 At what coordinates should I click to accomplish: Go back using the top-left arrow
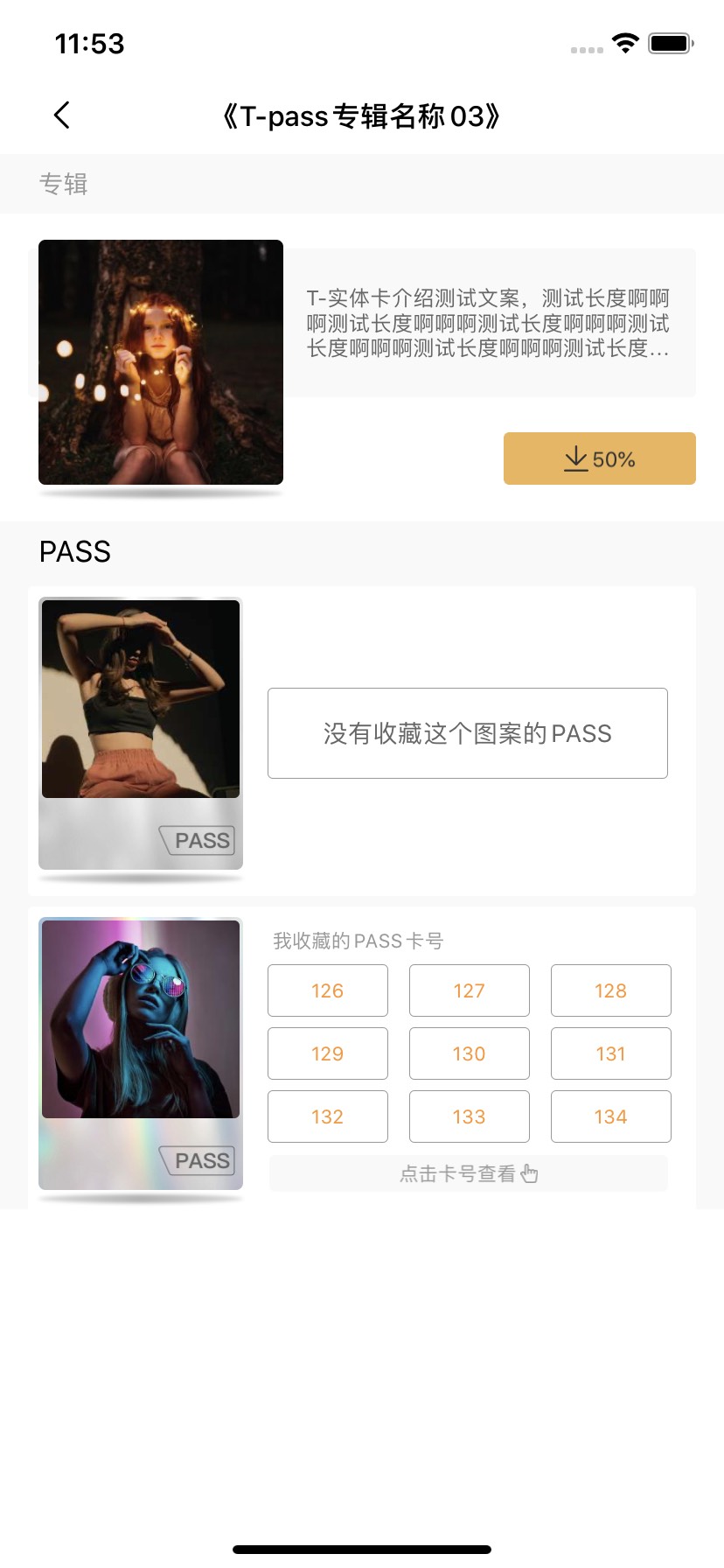(61, 115)
